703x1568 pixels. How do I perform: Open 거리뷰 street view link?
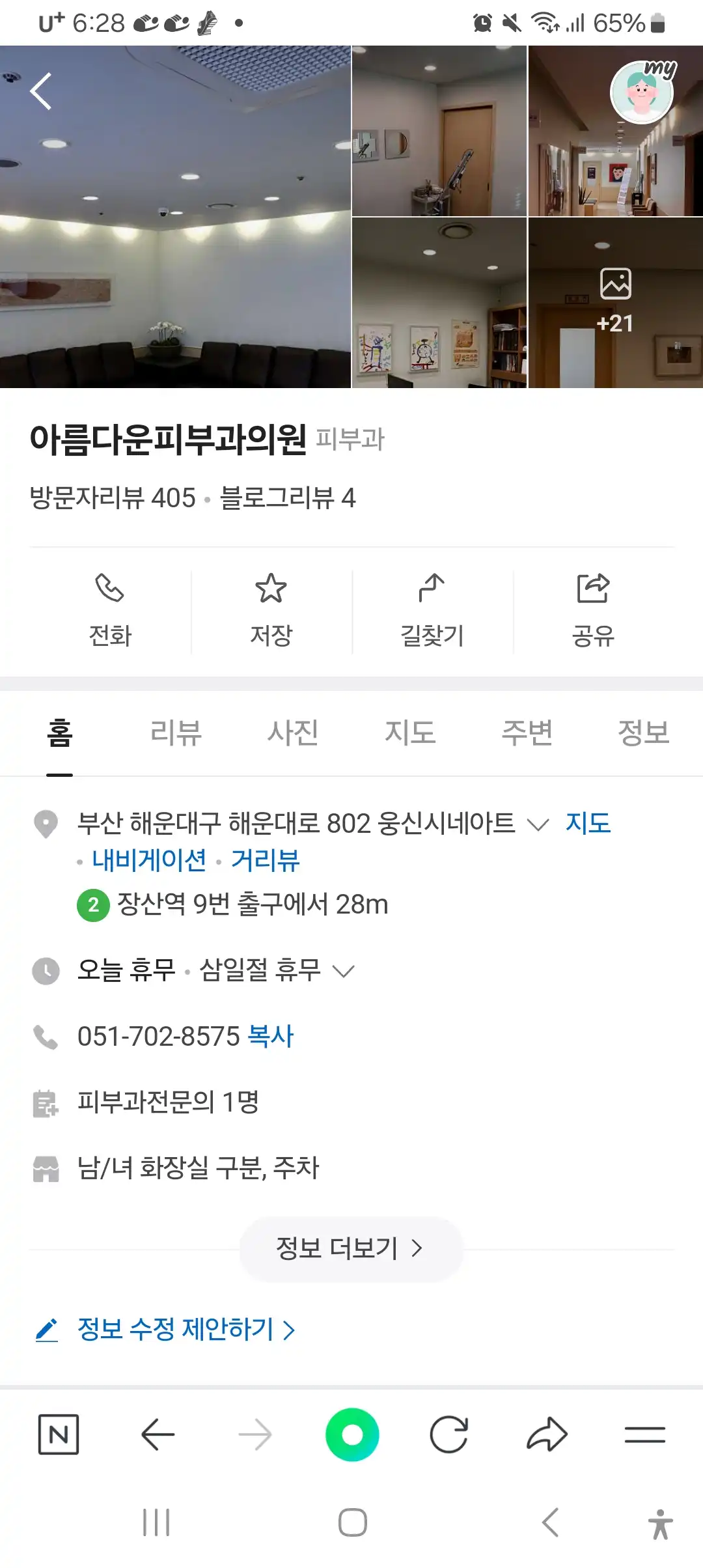266,861
